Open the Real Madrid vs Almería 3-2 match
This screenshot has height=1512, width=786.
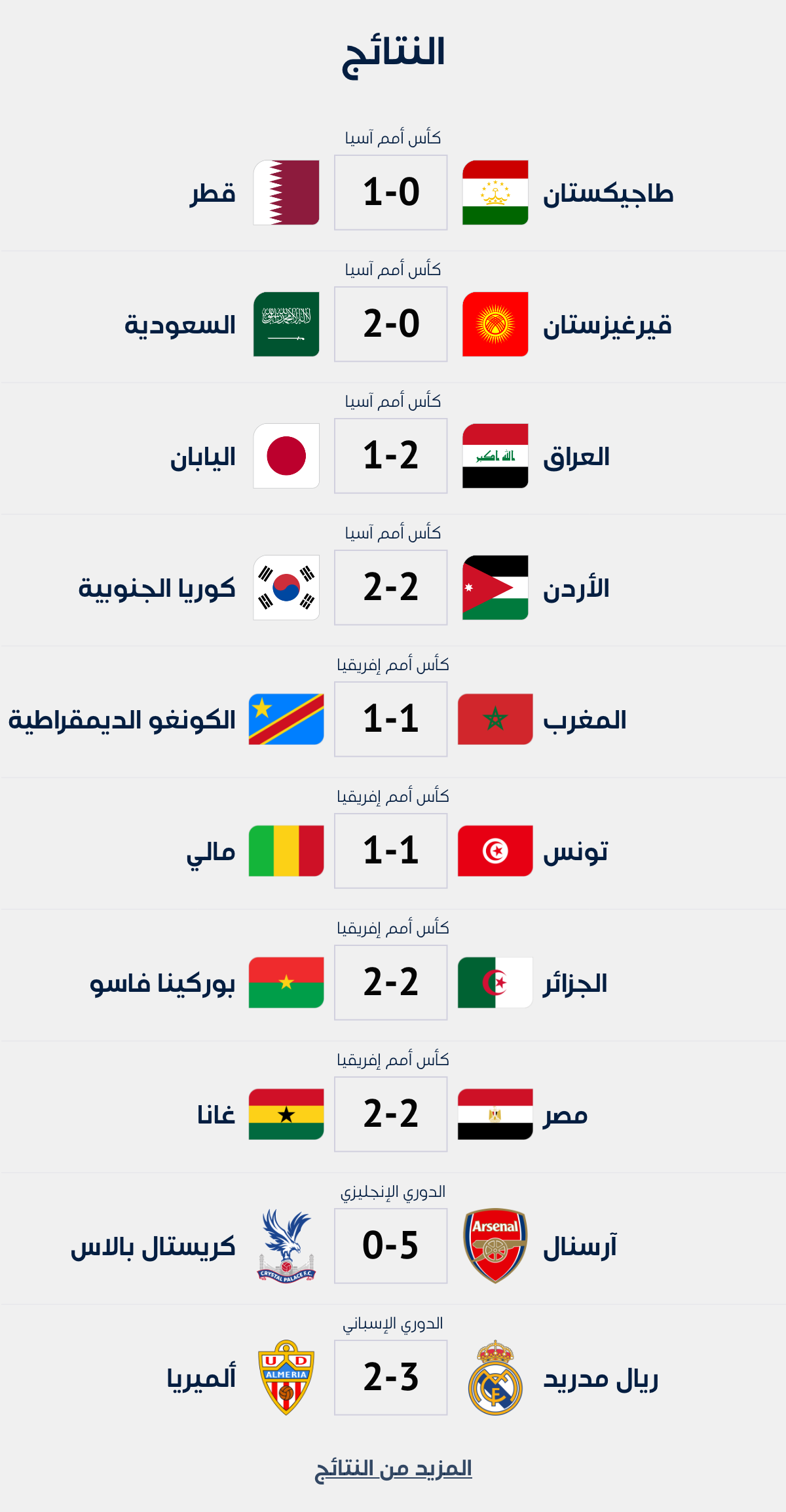391,1378
